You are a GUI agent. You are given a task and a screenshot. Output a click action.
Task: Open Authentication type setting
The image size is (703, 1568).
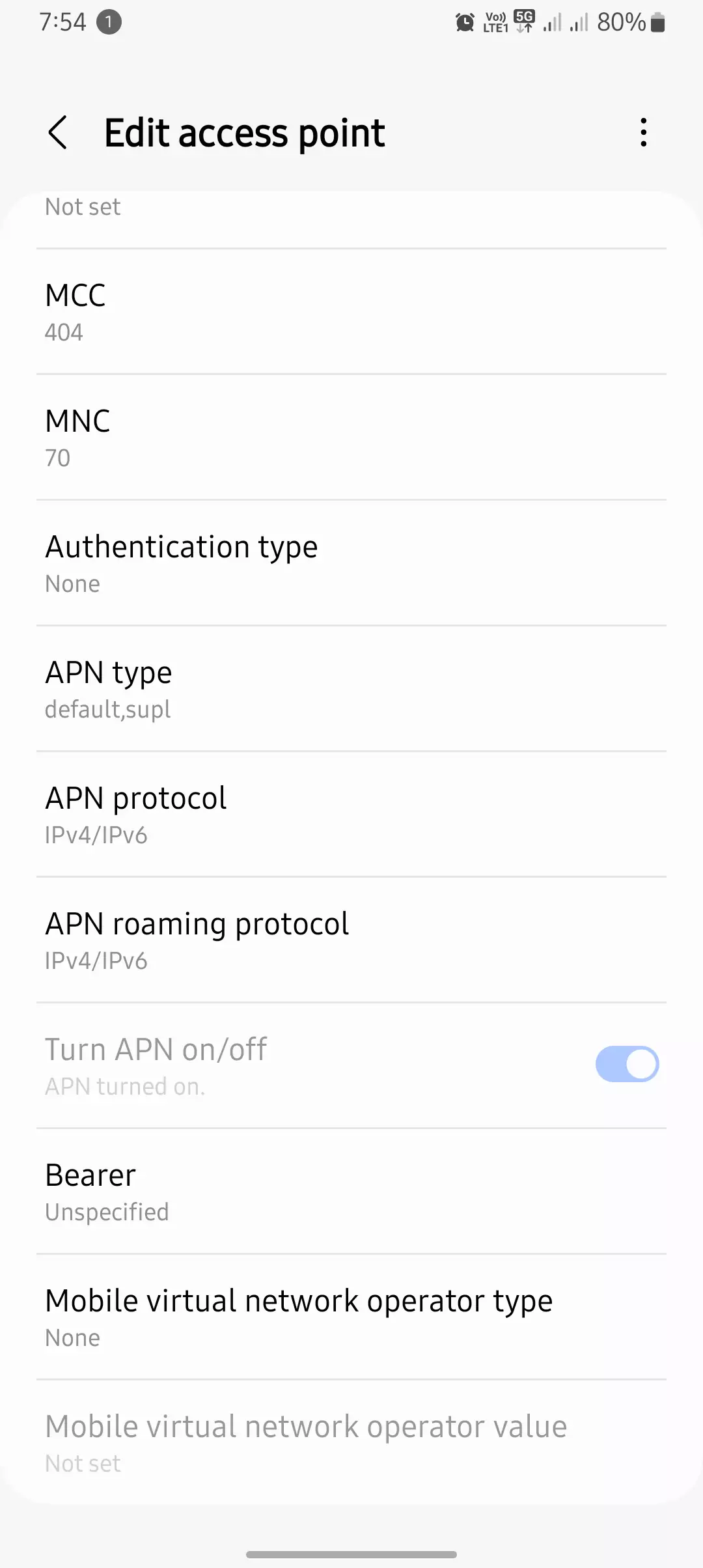(351, 563)
